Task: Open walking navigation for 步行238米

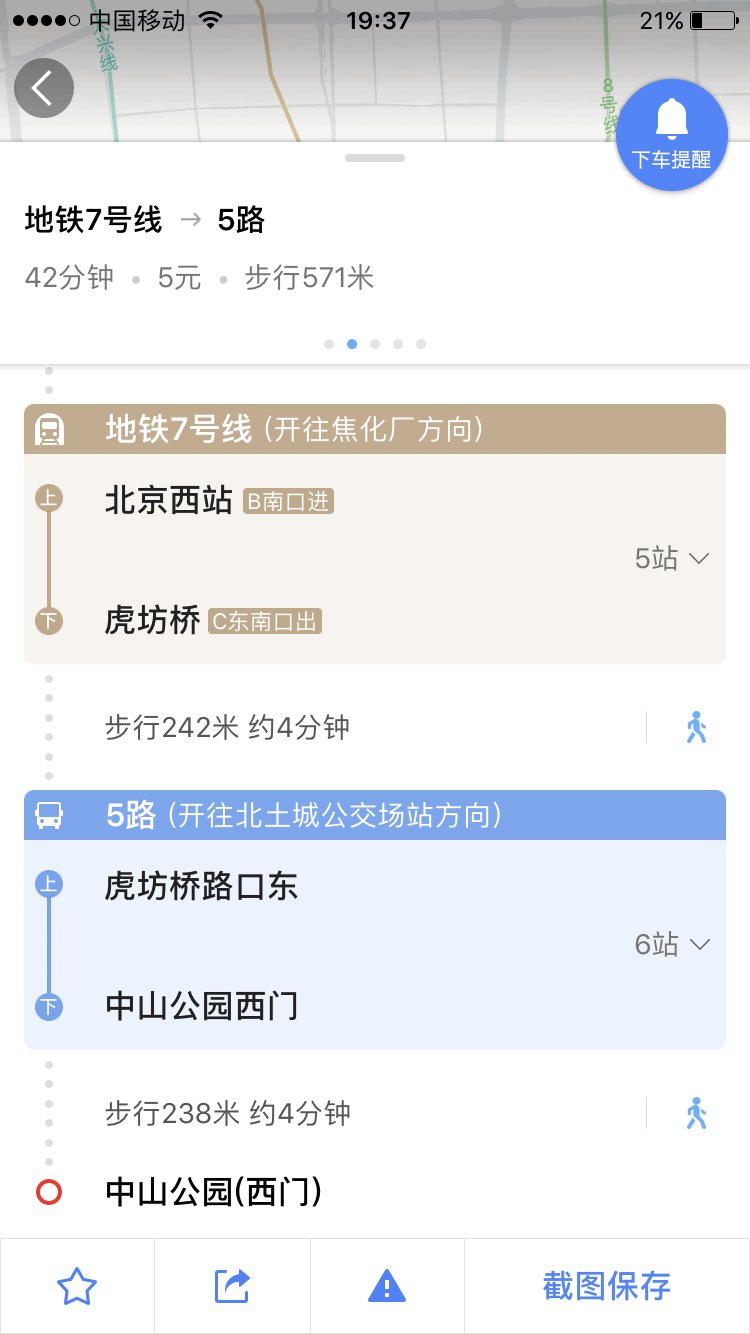Action: click(697, 1113)
